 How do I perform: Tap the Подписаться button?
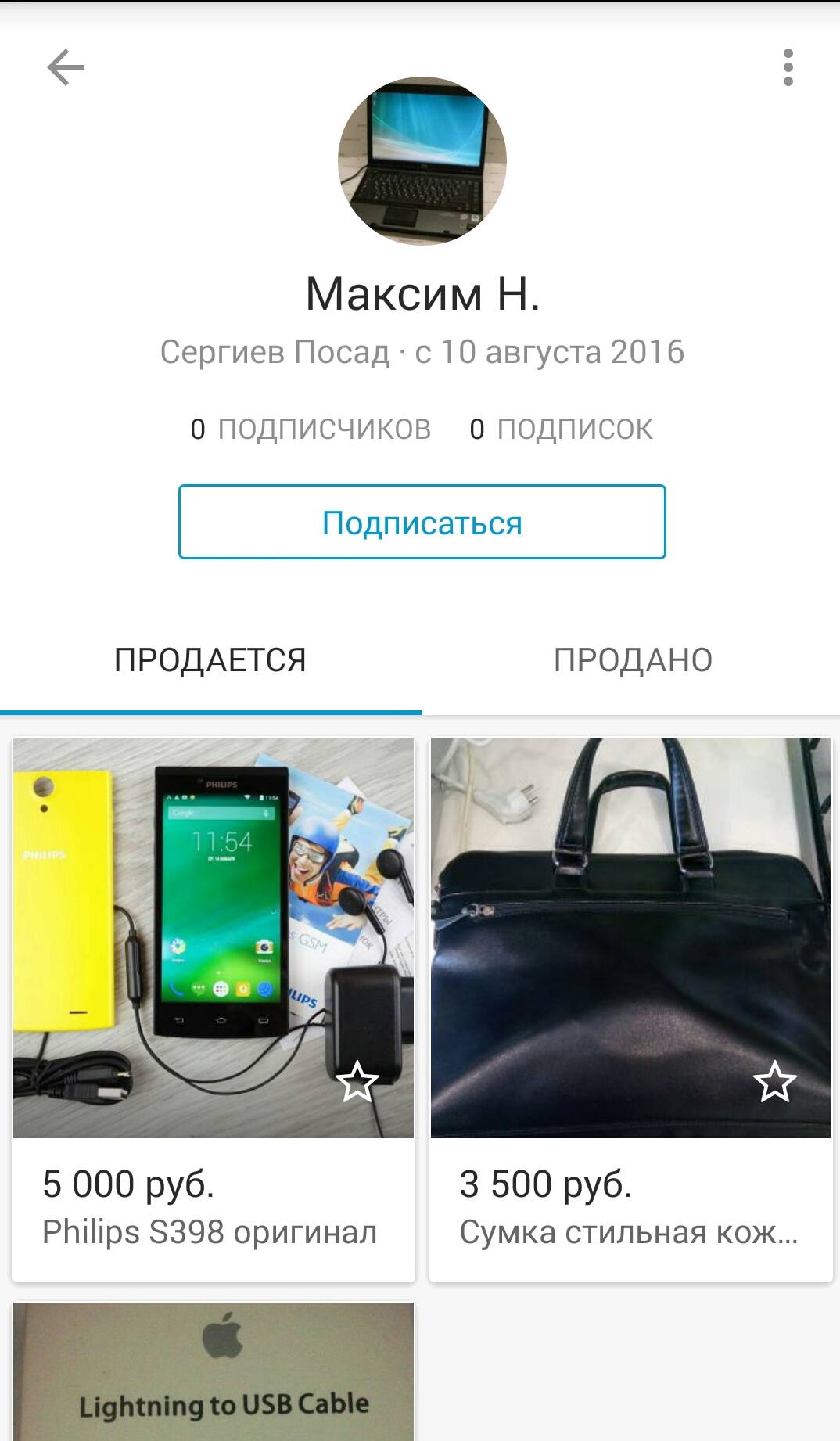click(422, 522)
